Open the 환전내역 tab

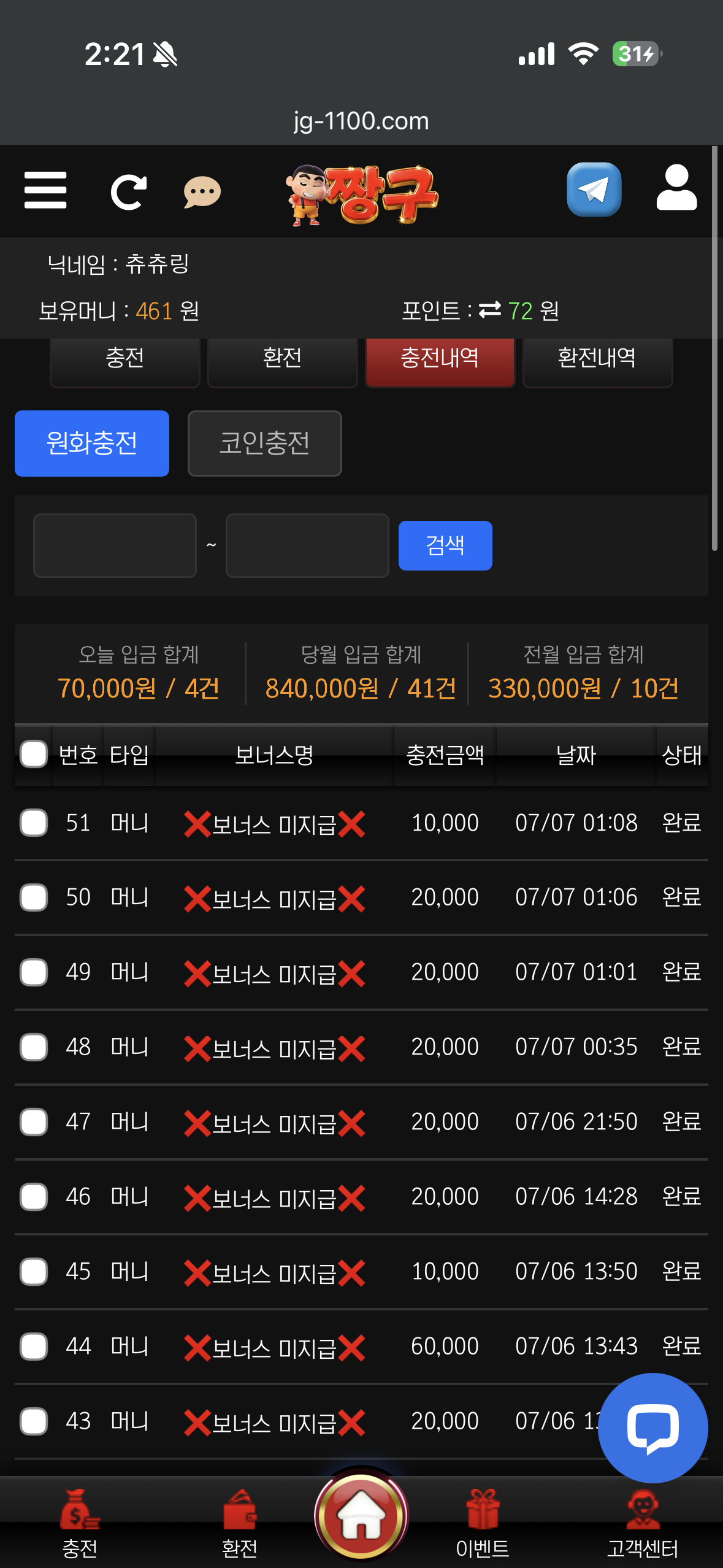[597, 361]
